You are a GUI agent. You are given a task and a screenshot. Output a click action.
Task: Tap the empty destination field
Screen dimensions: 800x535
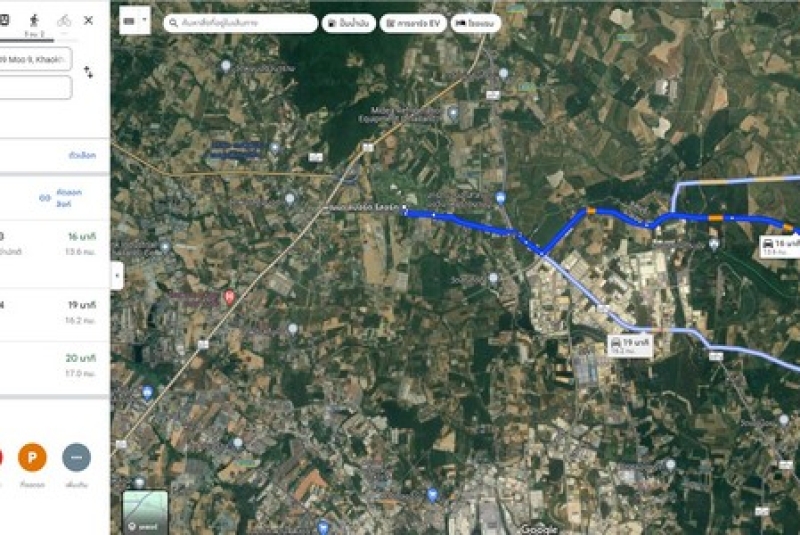(35, 88)
